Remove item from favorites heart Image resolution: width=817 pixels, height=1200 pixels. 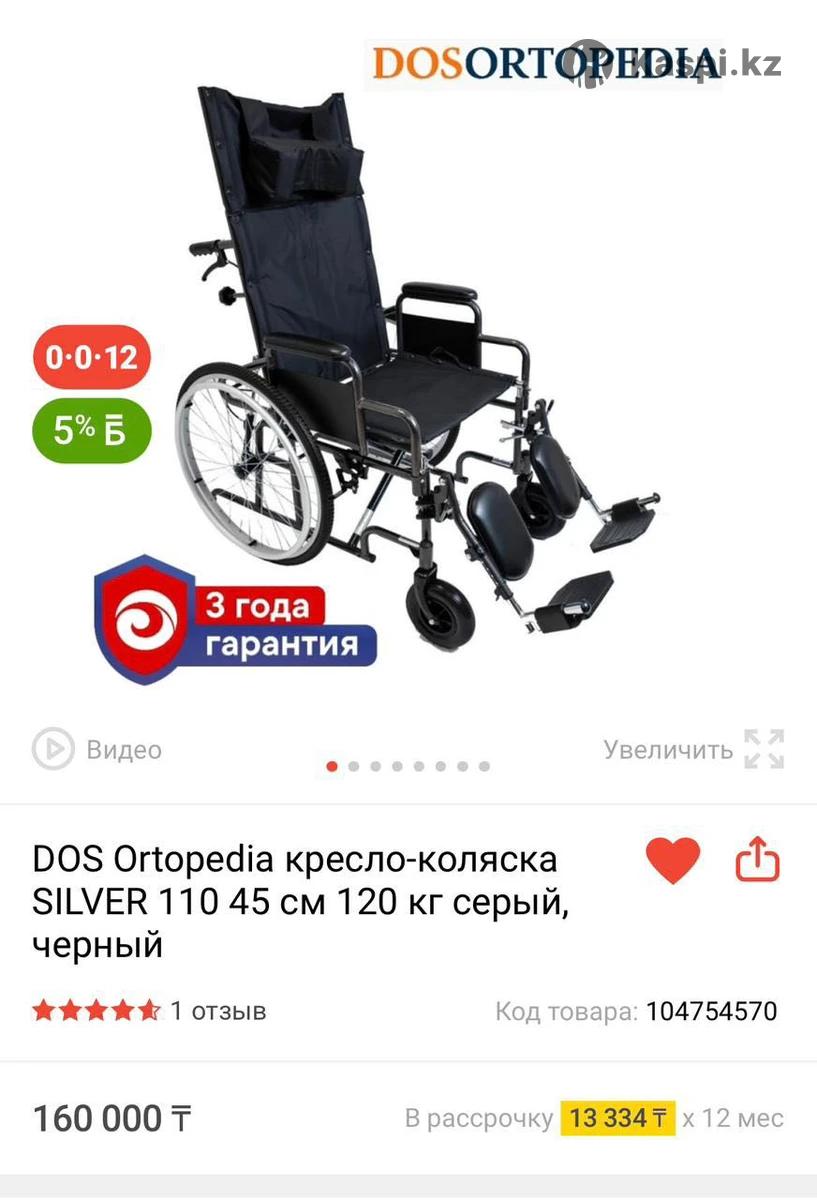pyautogui.click(x=673, y=860)
